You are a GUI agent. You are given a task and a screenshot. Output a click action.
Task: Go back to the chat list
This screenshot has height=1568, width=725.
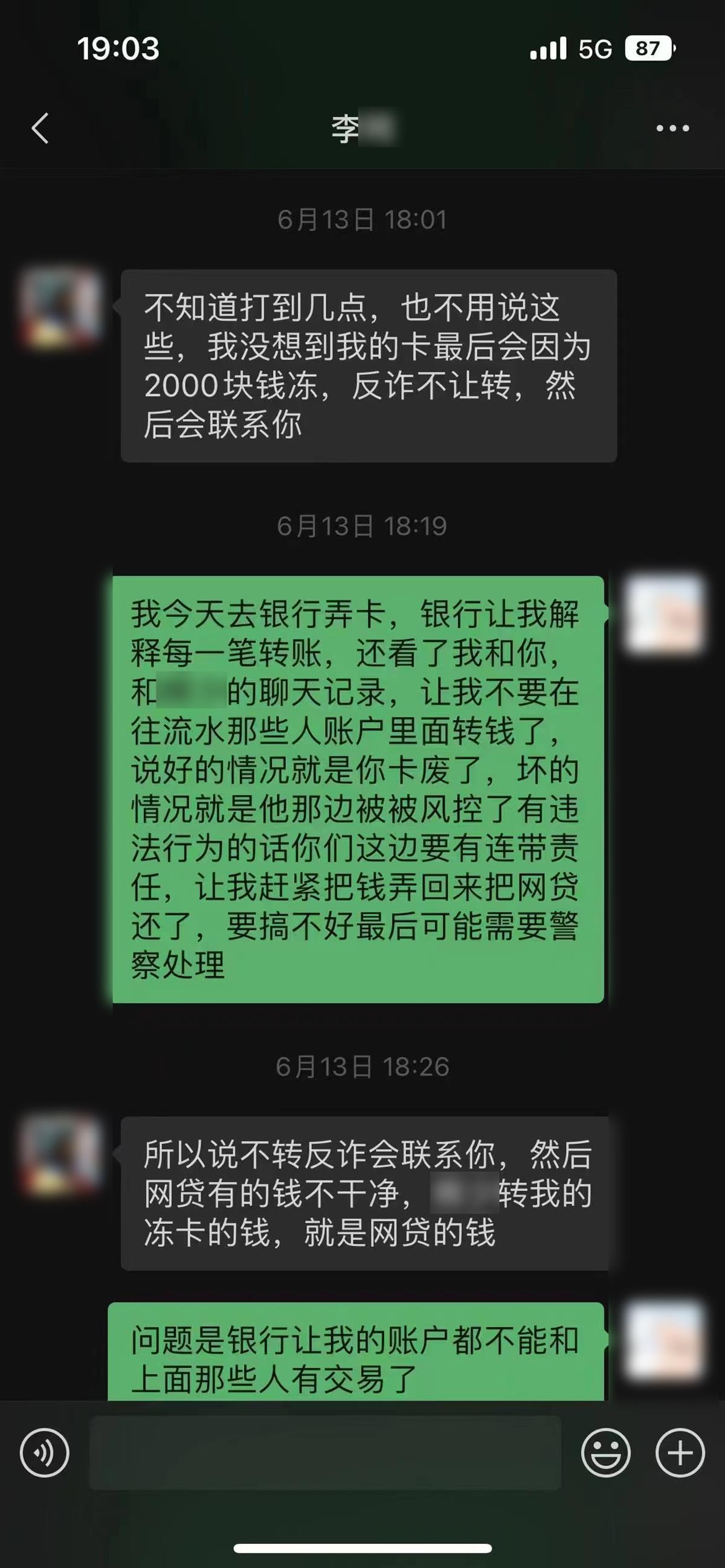point(40,129)
